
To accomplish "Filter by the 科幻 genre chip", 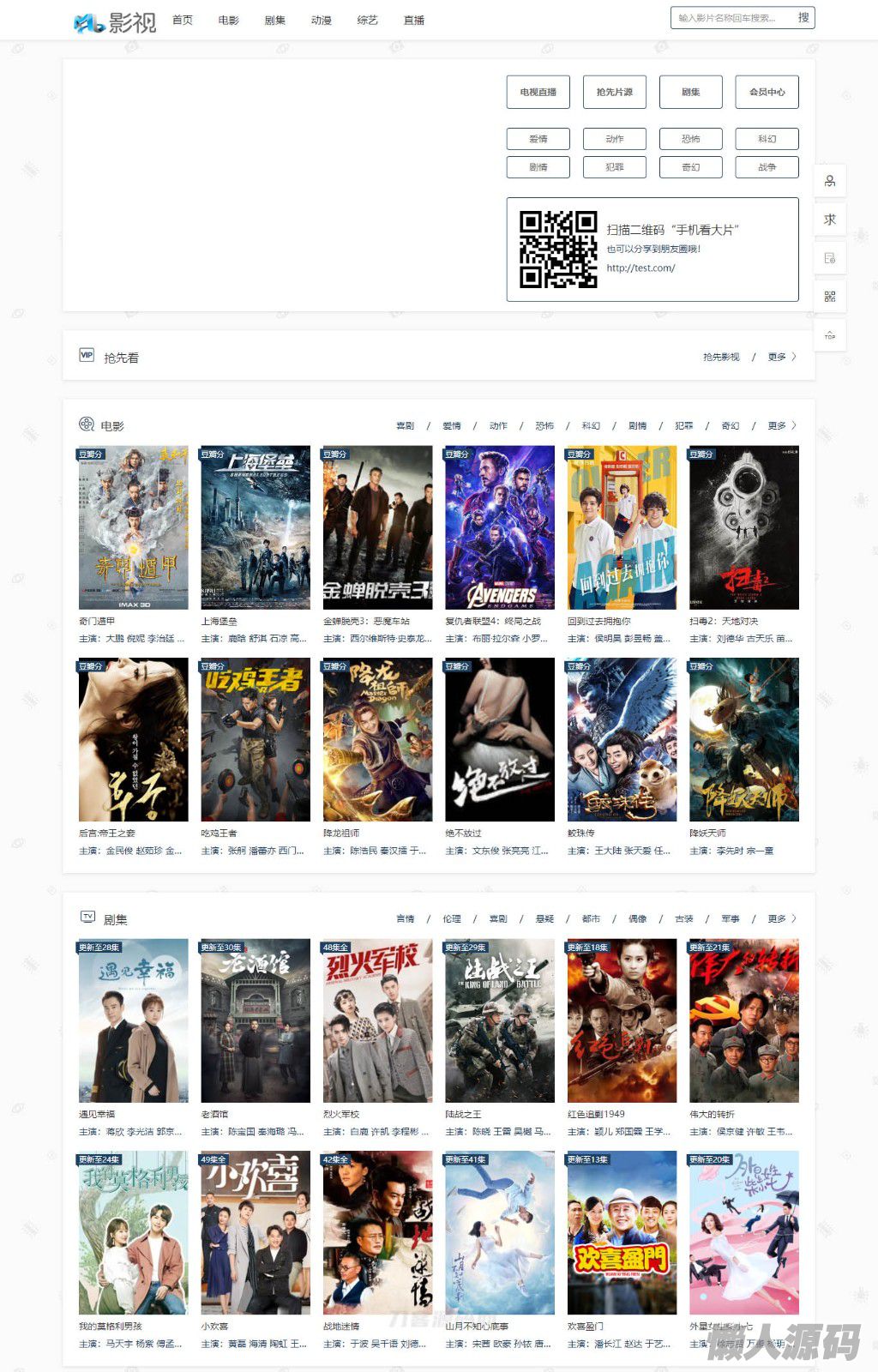I will (767, 139).
